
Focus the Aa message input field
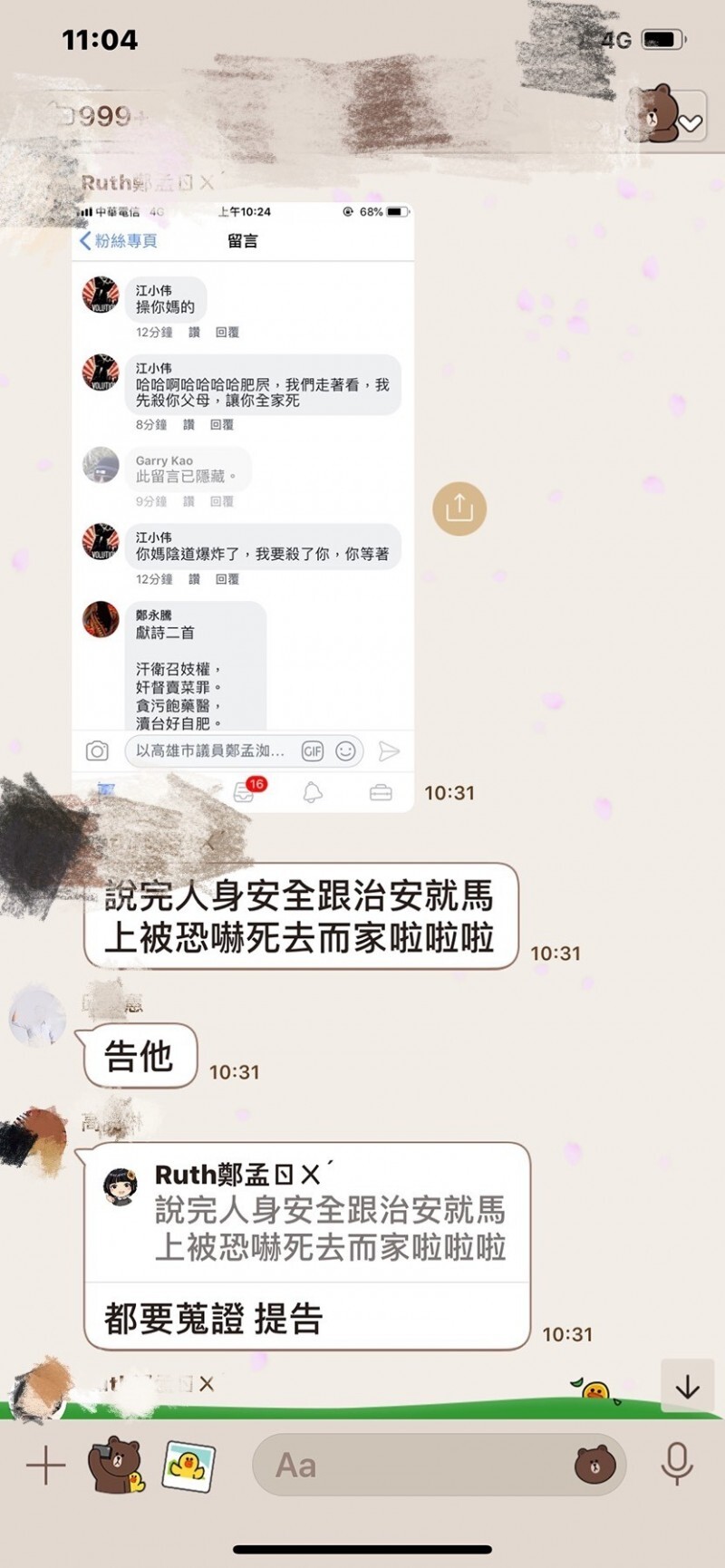408,1466
